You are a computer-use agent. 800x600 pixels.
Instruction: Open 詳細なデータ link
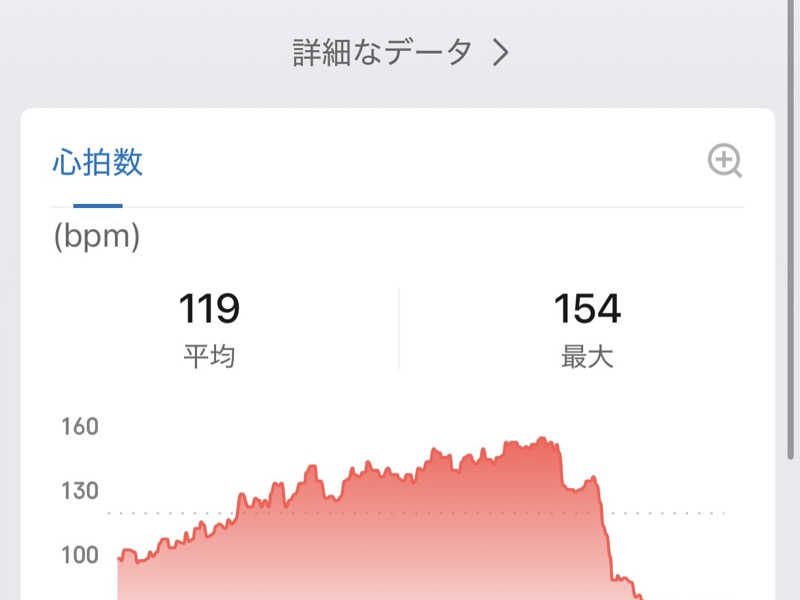click(x=400, y=53)
